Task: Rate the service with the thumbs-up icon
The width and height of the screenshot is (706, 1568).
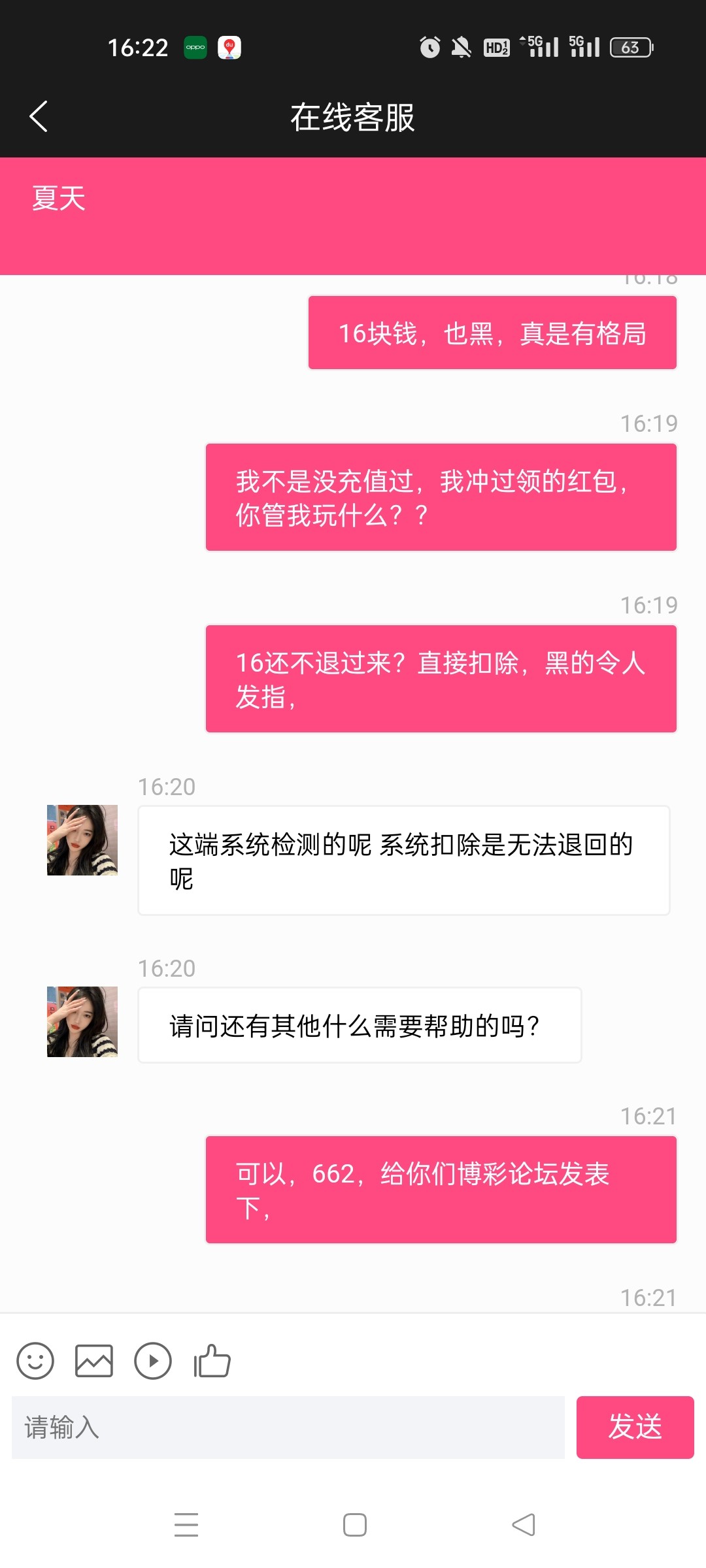Action: [x=212, y=1361]
